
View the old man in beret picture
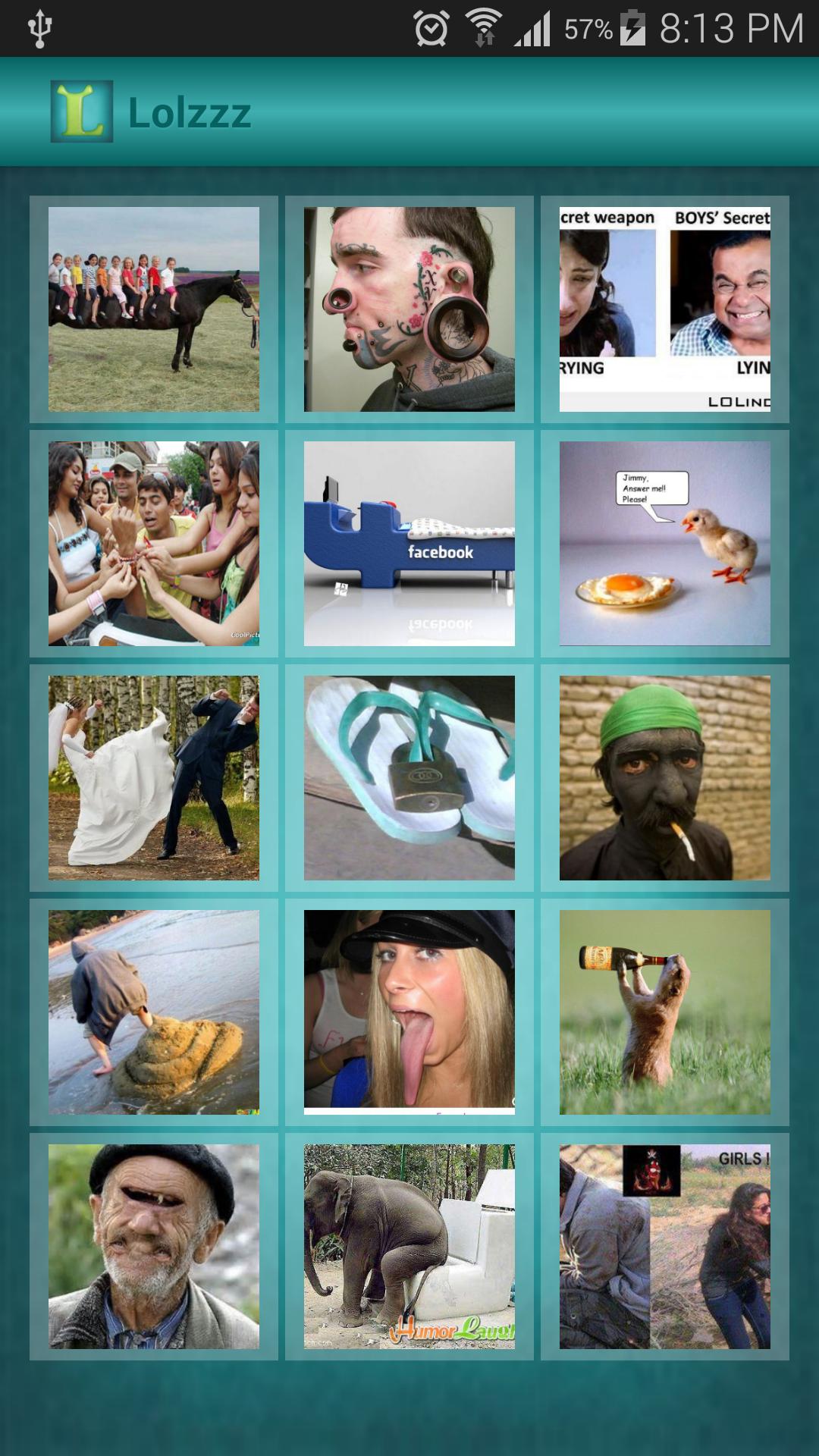(x=154, y=1247)
